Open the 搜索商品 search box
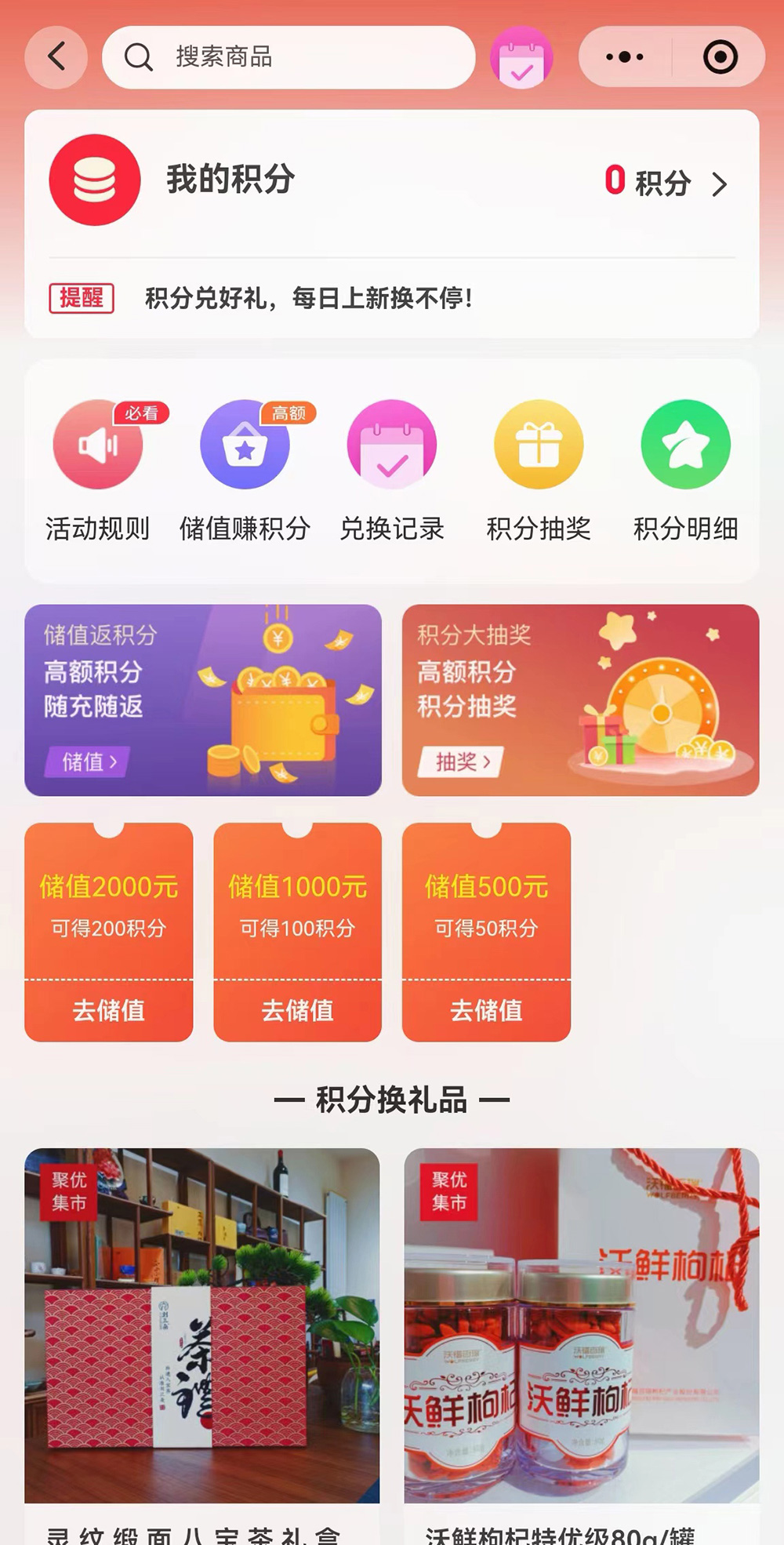This screenshot has width=784, height=1545. 289,57
